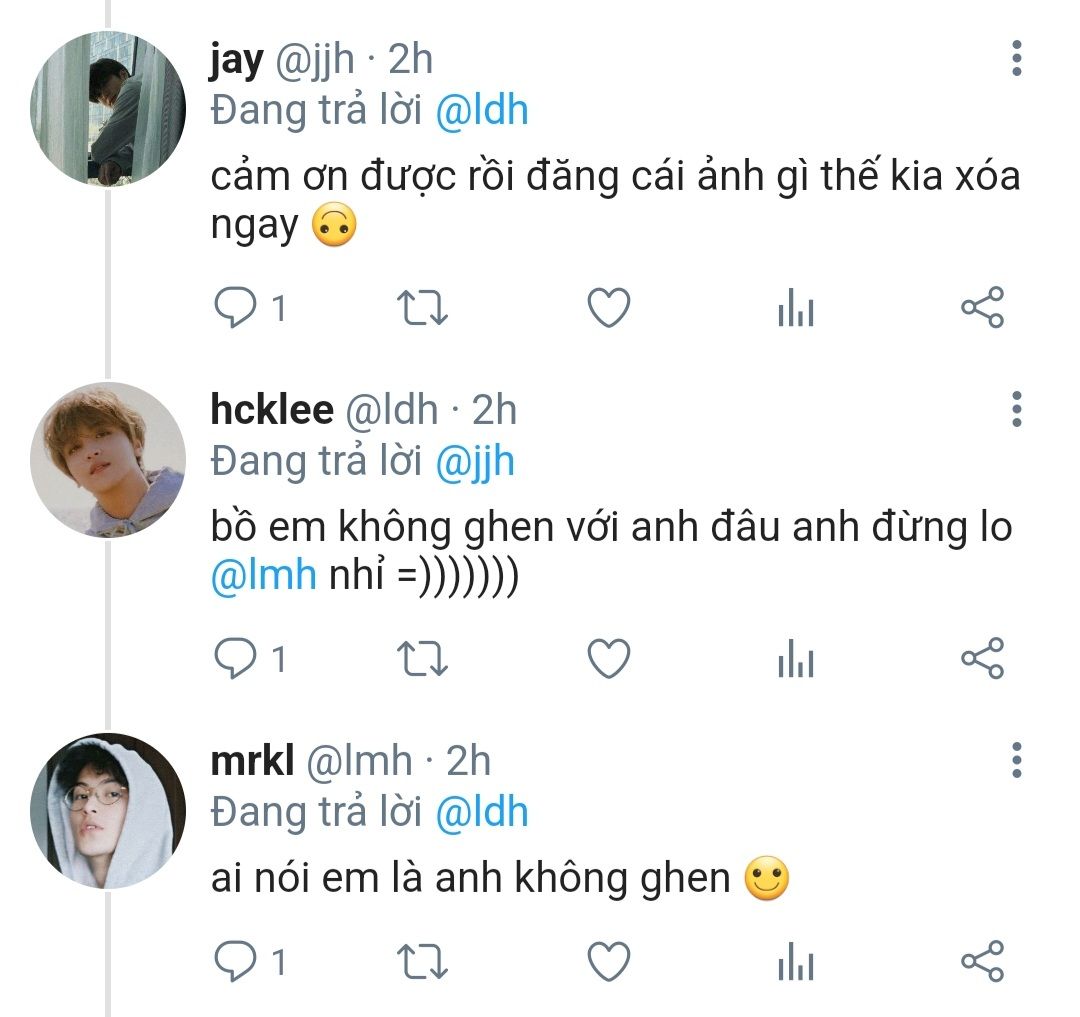Share hcklee's tweet
This screenshot has height=1017, width=1080.
tap(982, 658)
